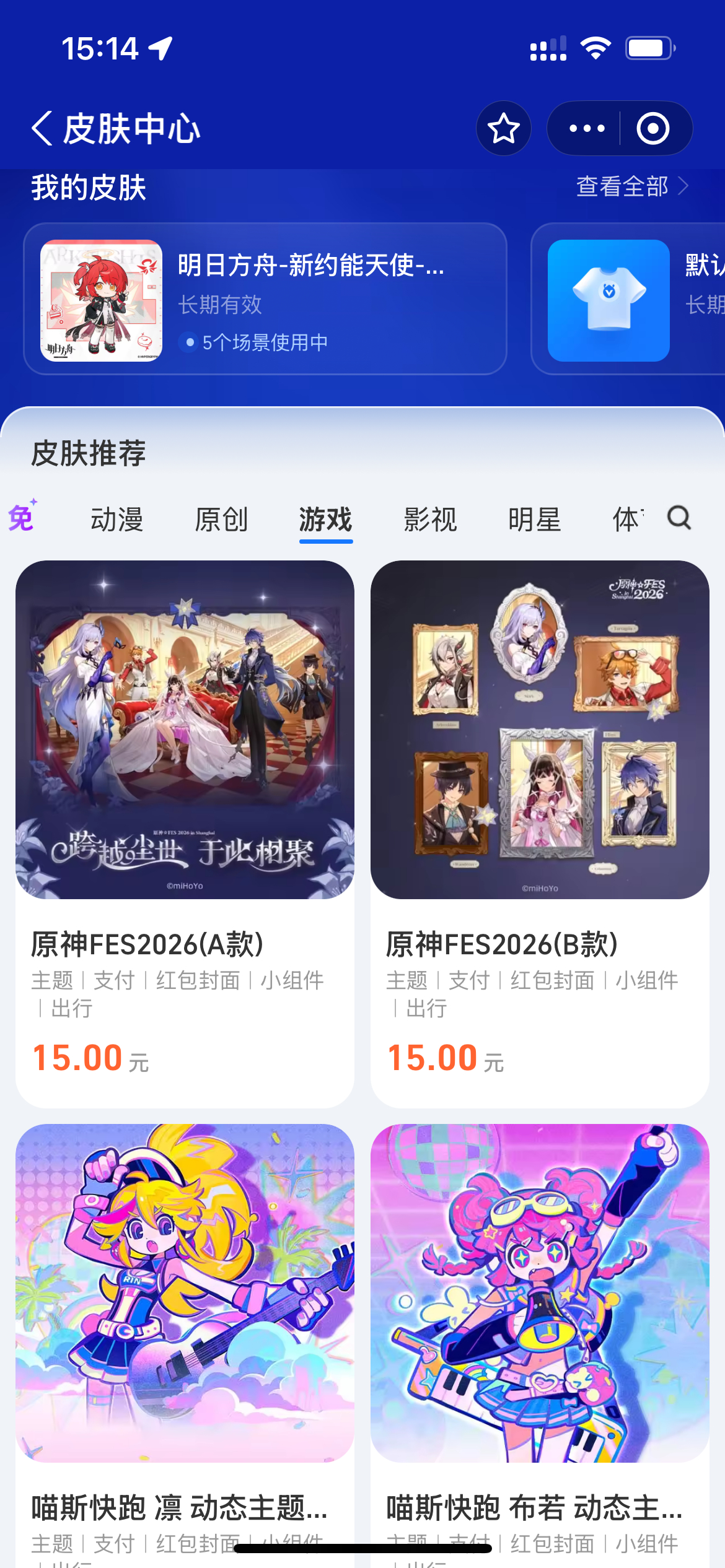Switch to the 动漫 tab
Image resolution: width=725 pixels, height=1568 pixels.
click(x=116, y=519)
